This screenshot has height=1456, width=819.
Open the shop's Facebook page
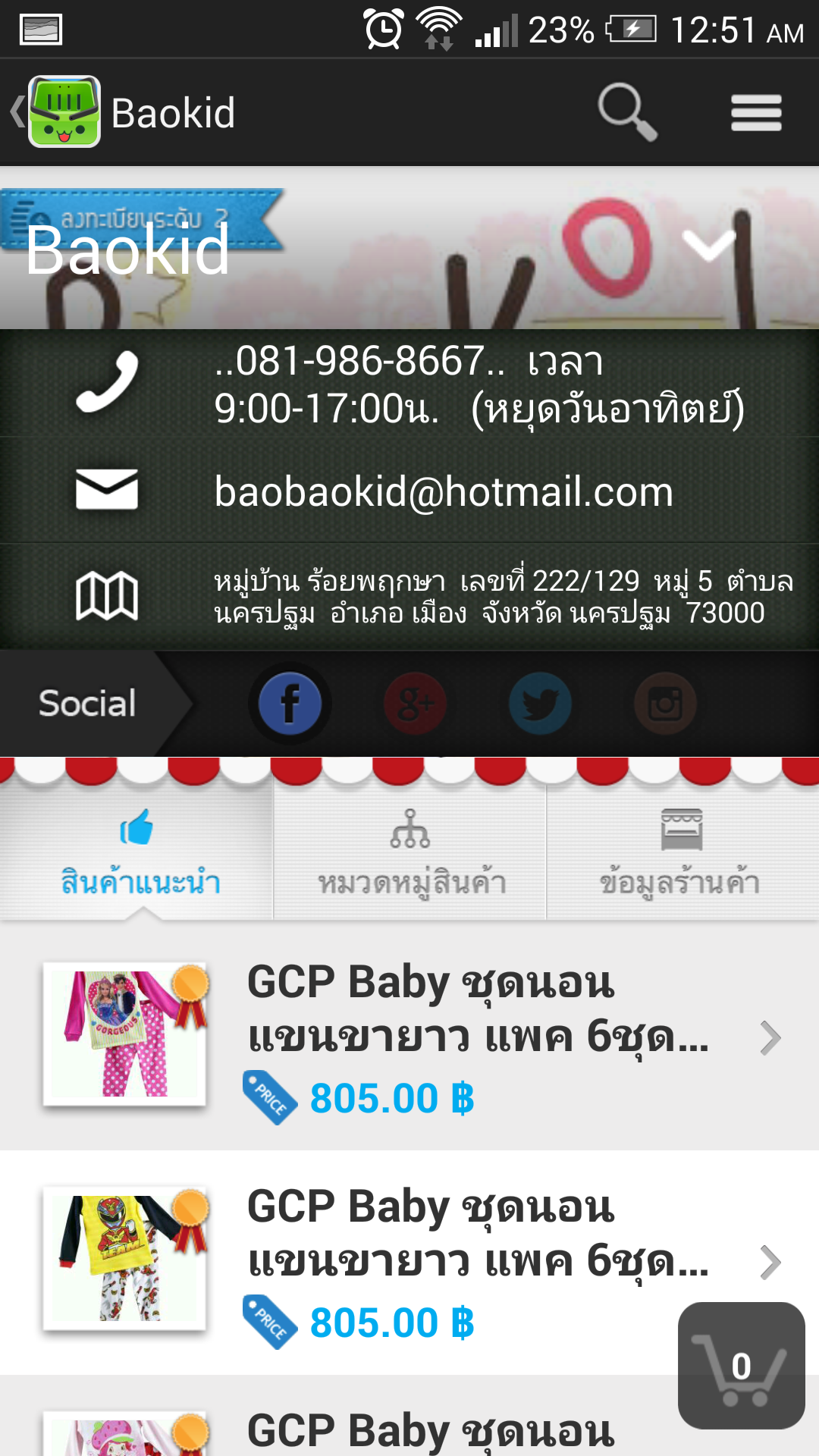click(290, 703)
